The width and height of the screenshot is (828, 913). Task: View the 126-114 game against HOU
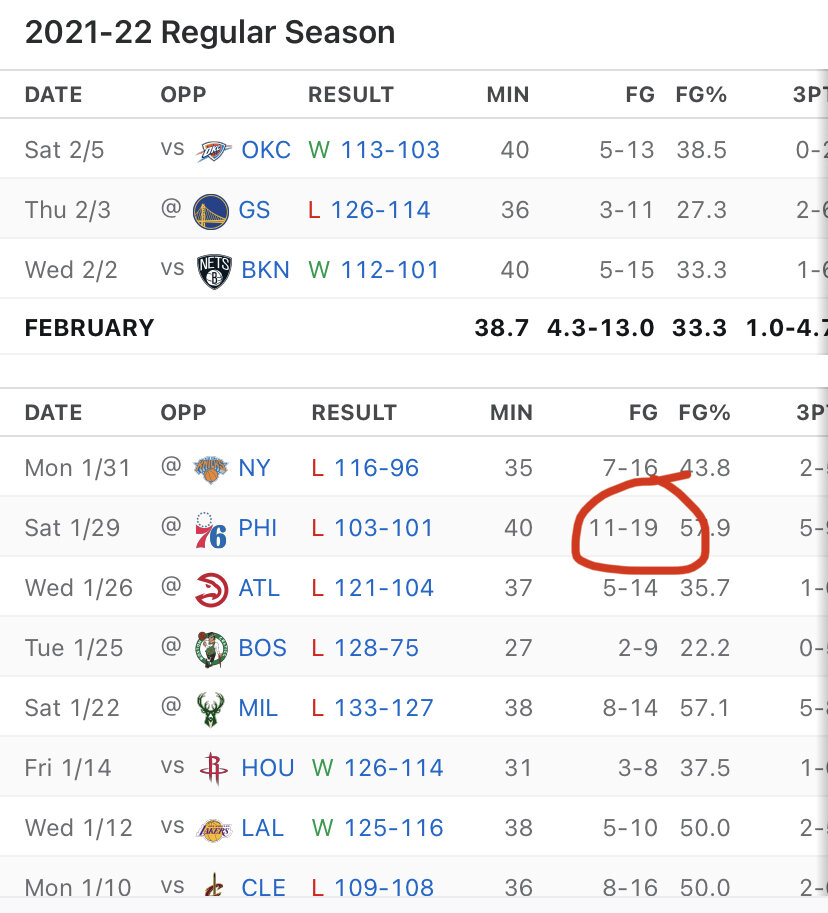[x=394, y=768]
